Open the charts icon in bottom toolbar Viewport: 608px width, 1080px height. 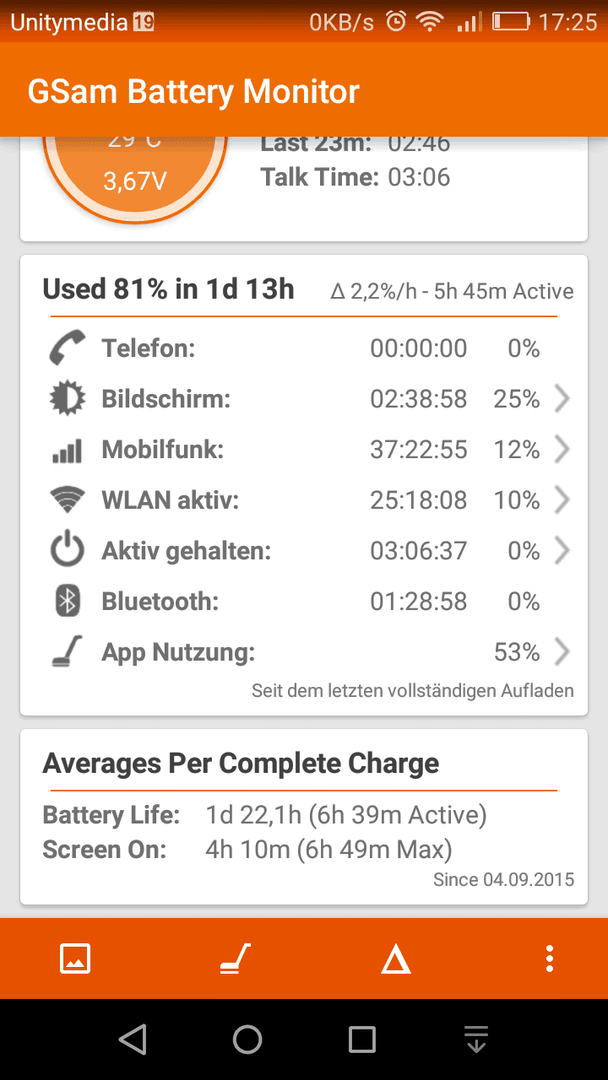(75, 959)
